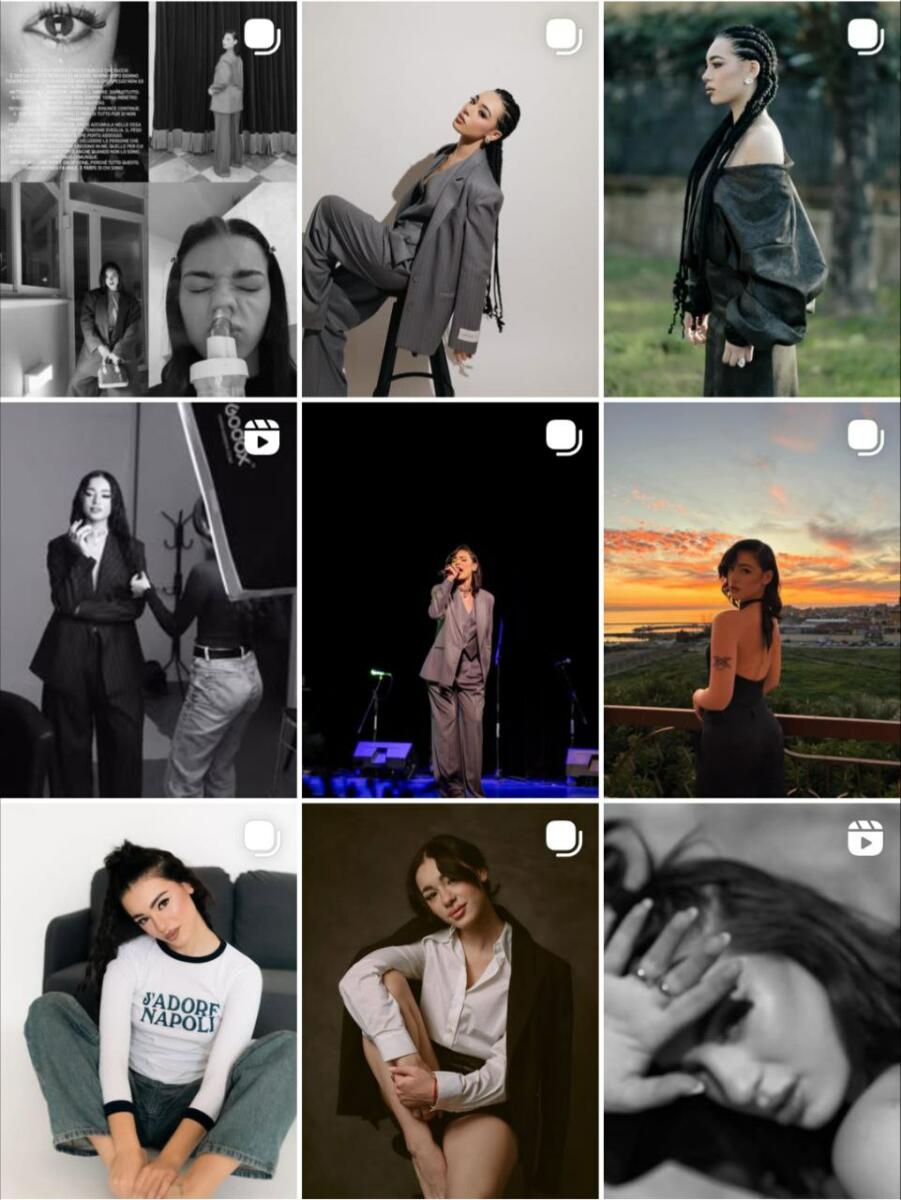Open the long braids outdoor profile post
The image size is (901, 1200).
(752, 200)
